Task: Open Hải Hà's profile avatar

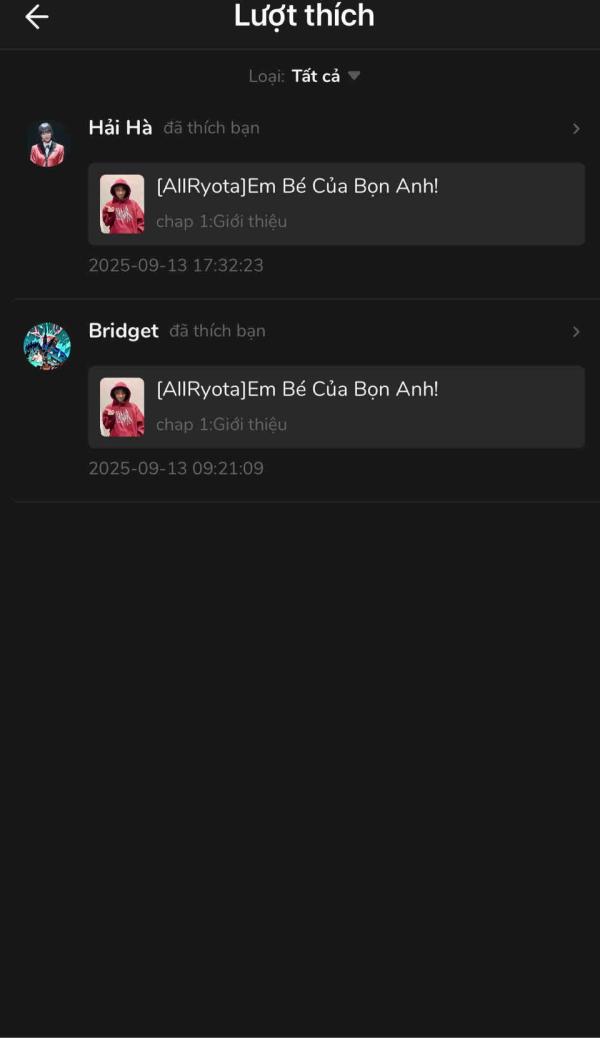Action: [47, 144]
